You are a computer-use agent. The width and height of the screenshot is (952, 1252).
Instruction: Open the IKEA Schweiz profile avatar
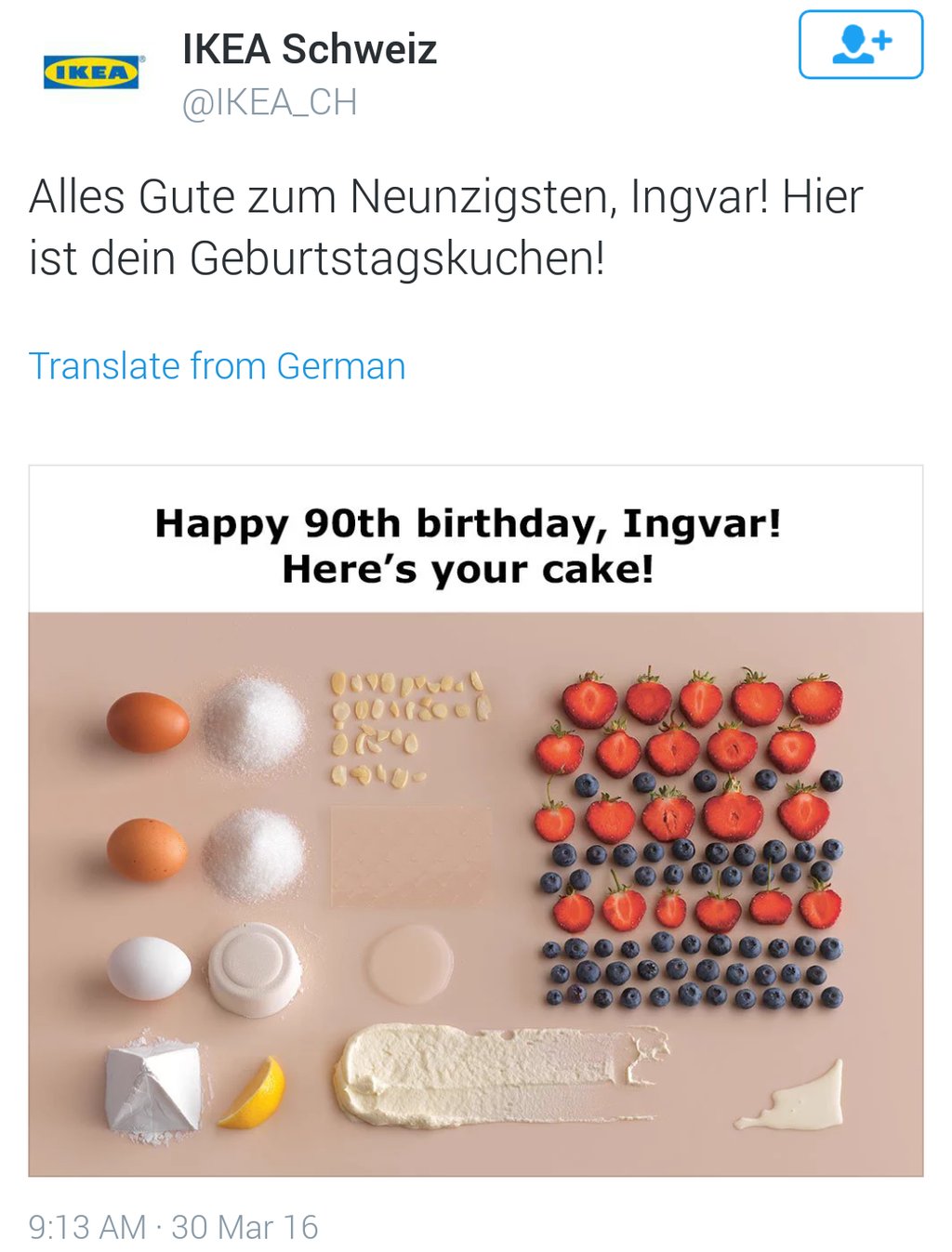pos(92,72)
